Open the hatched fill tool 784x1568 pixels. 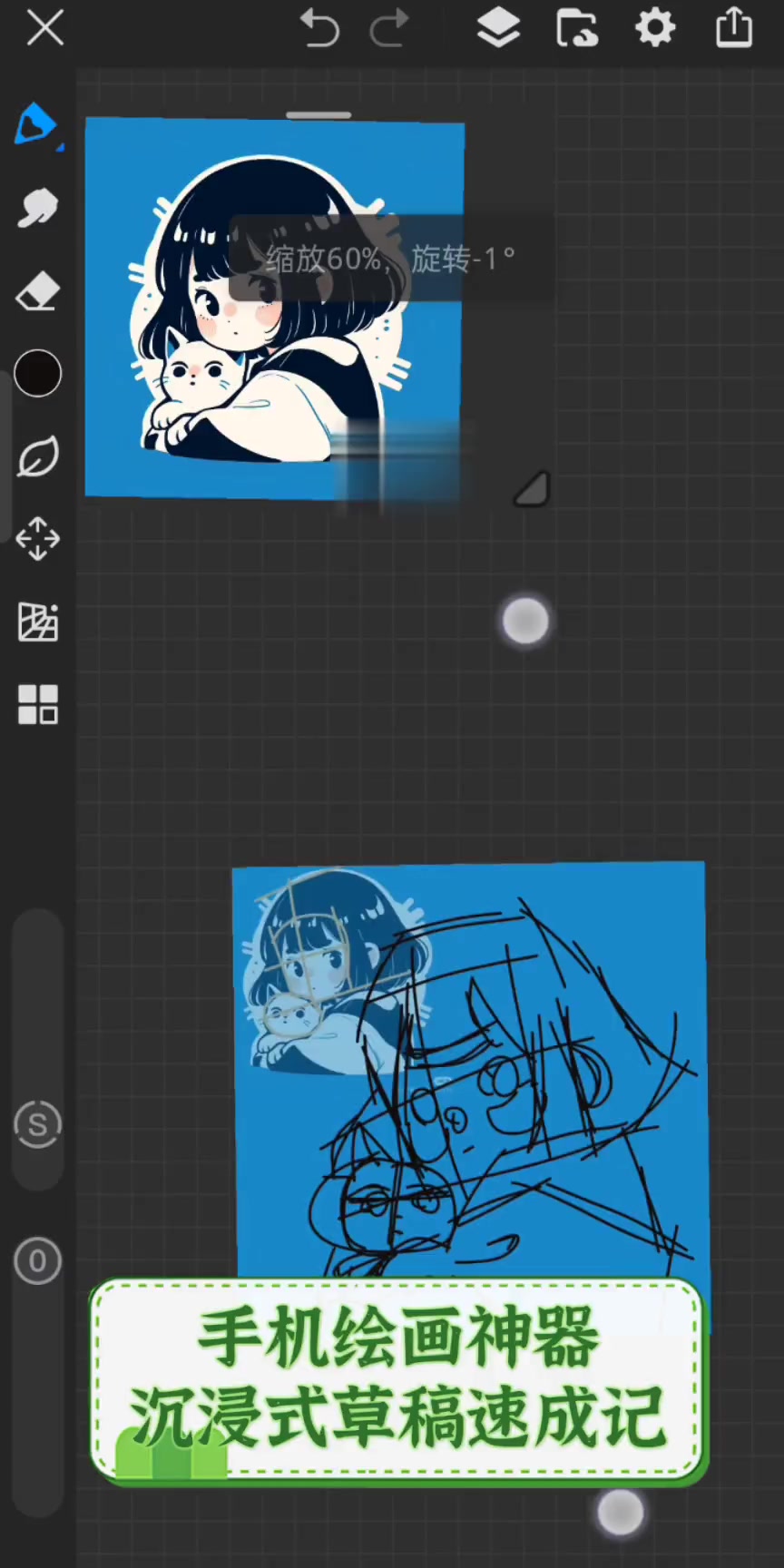pyautogui.click(x=38, y=622)
